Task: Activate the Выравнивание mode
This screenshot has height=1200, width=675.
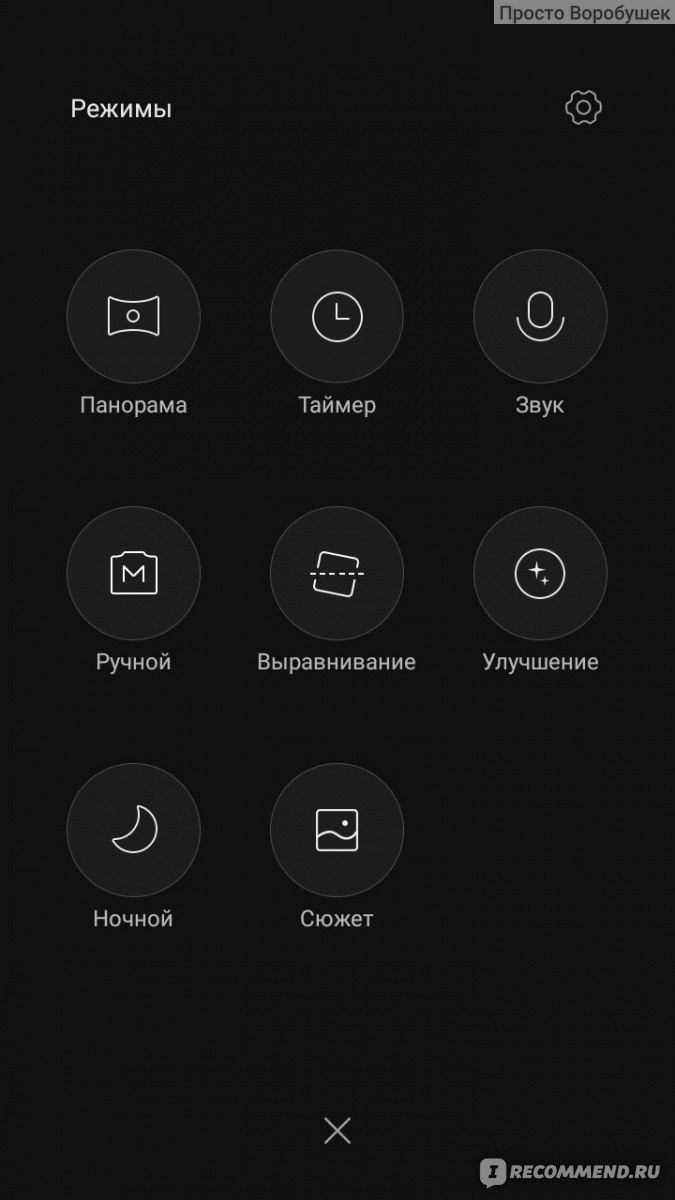Action: pos(337,573)
